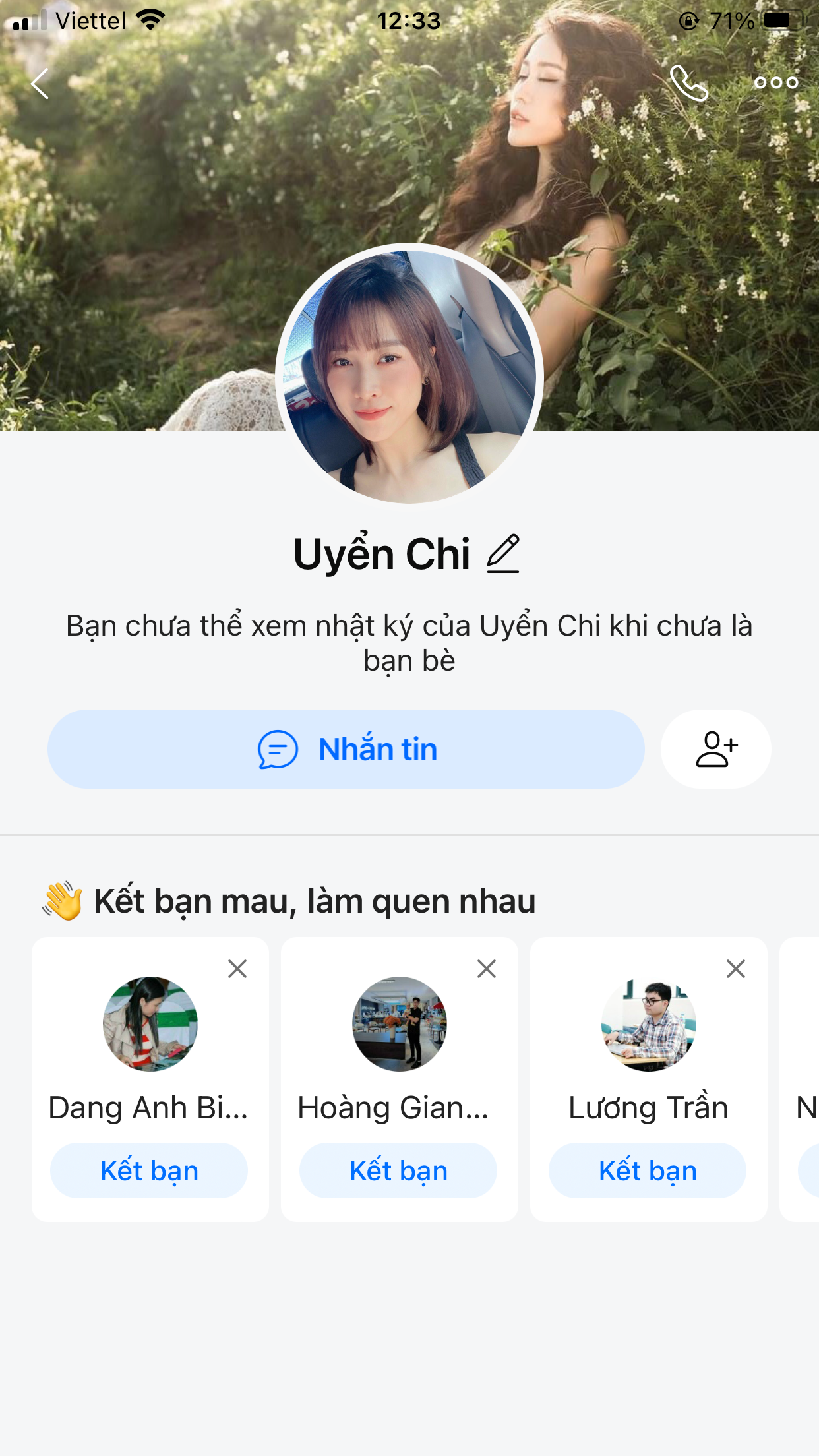
Task: Dismiss the Lương Trần suggestion card
Action: (736, 969)
